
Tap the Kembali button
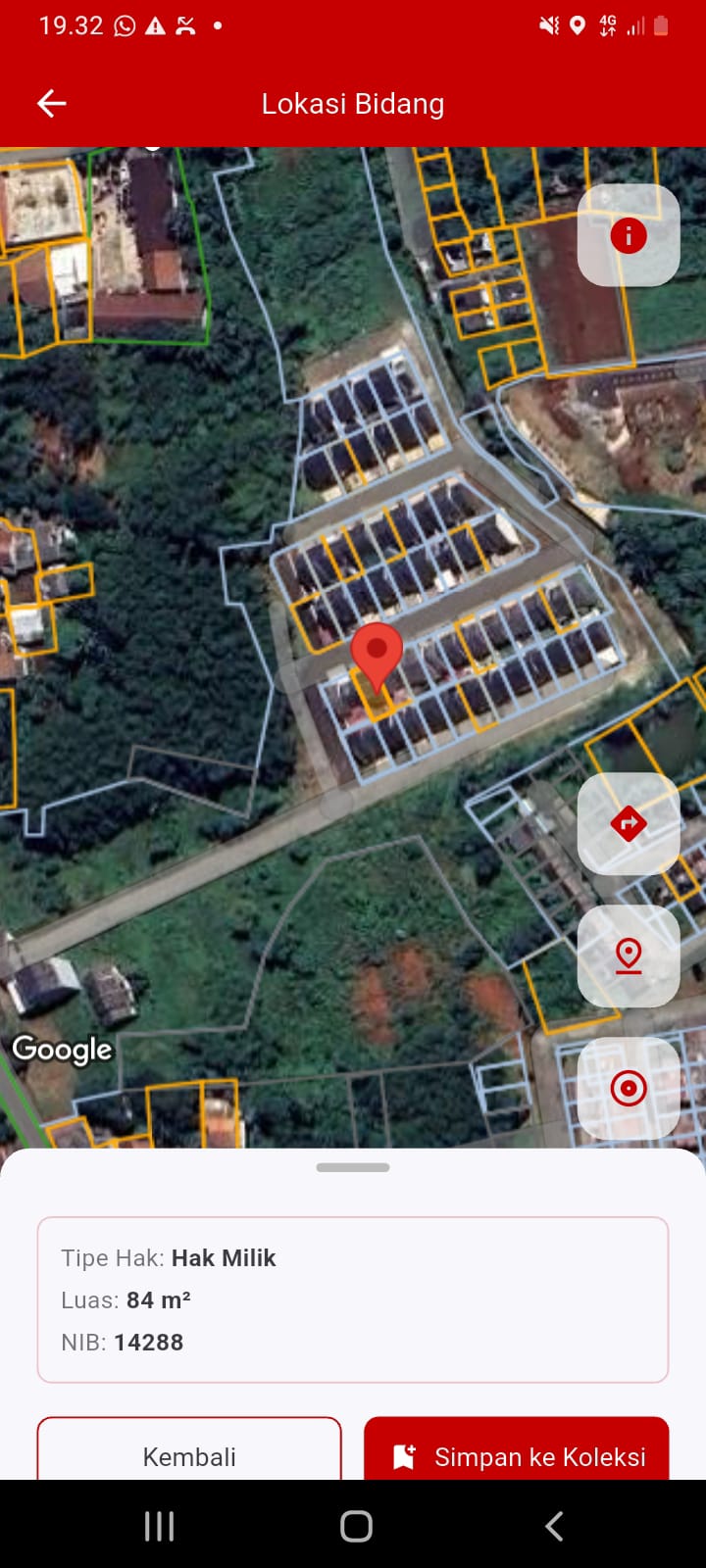(189, 1454)
